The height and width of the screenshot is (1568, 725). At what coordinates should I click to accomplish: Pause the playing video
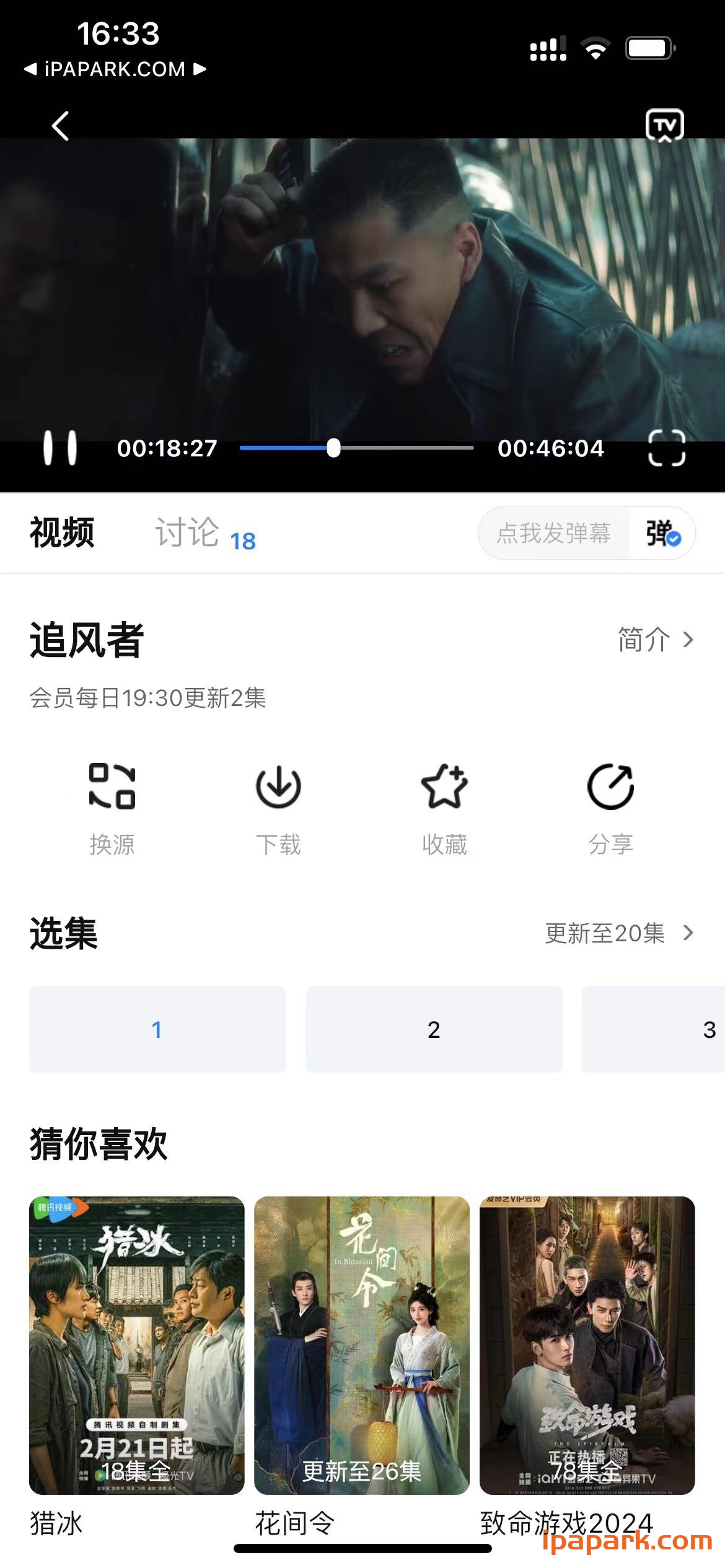pyautogui.click(x=60, y=448)
